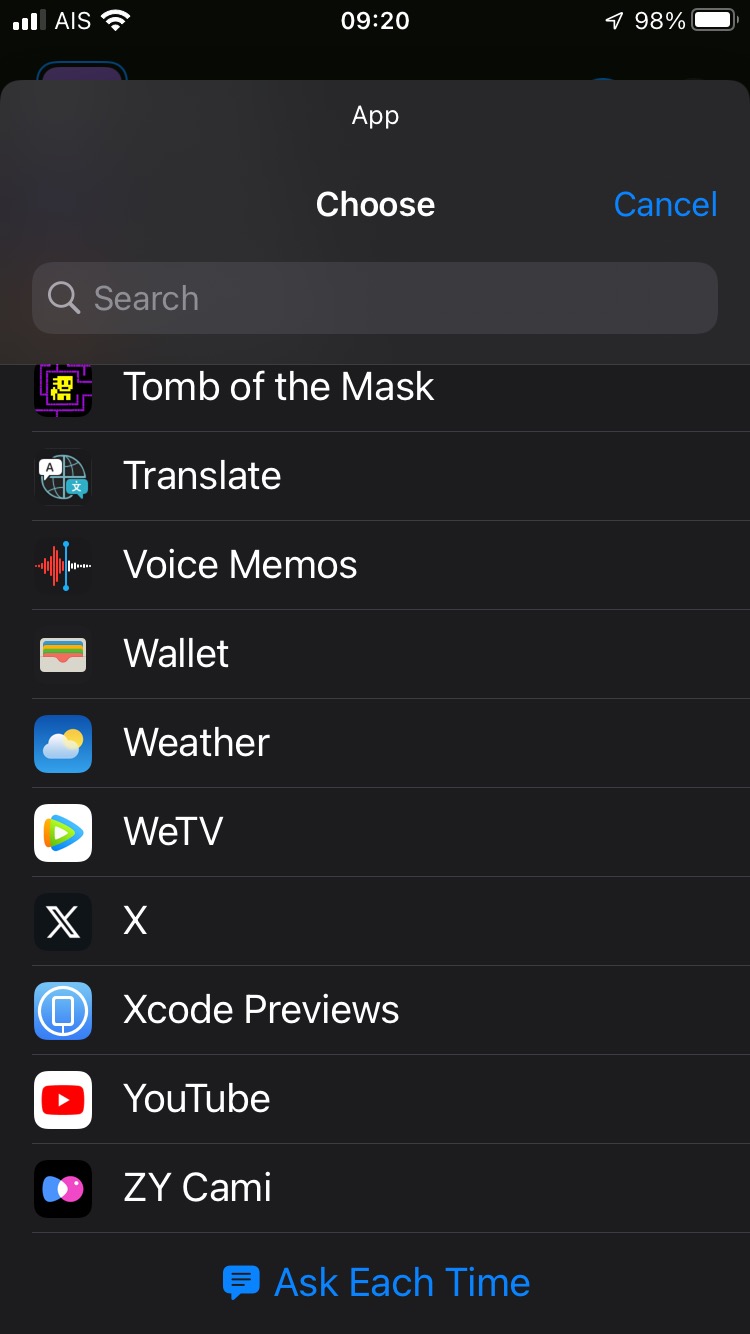Select the Wallet app
The height and width of the screenshot is (1334, 750).
176,654
